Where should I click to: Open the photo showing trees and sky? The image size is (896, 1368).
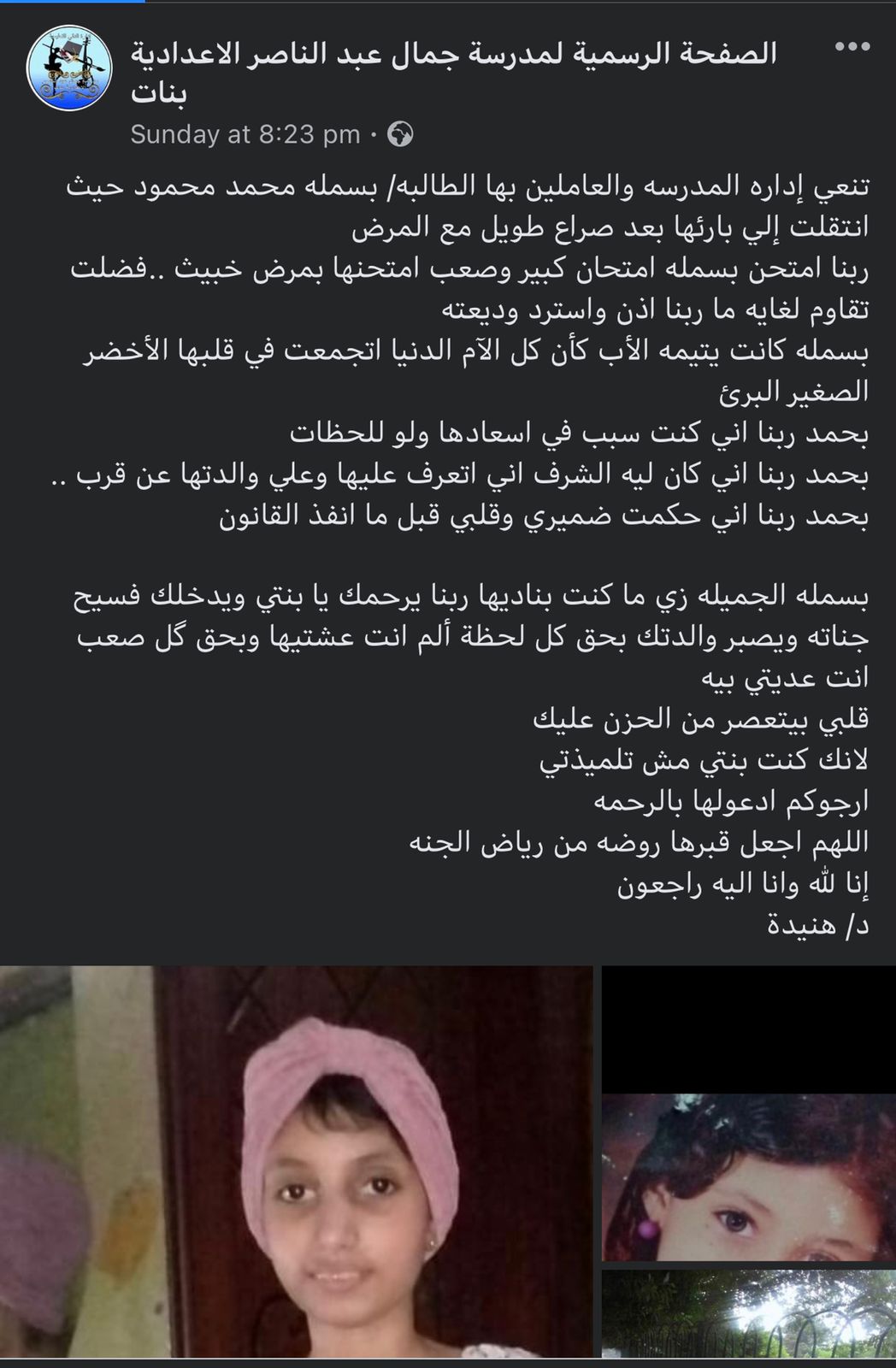pos(748,1318)
